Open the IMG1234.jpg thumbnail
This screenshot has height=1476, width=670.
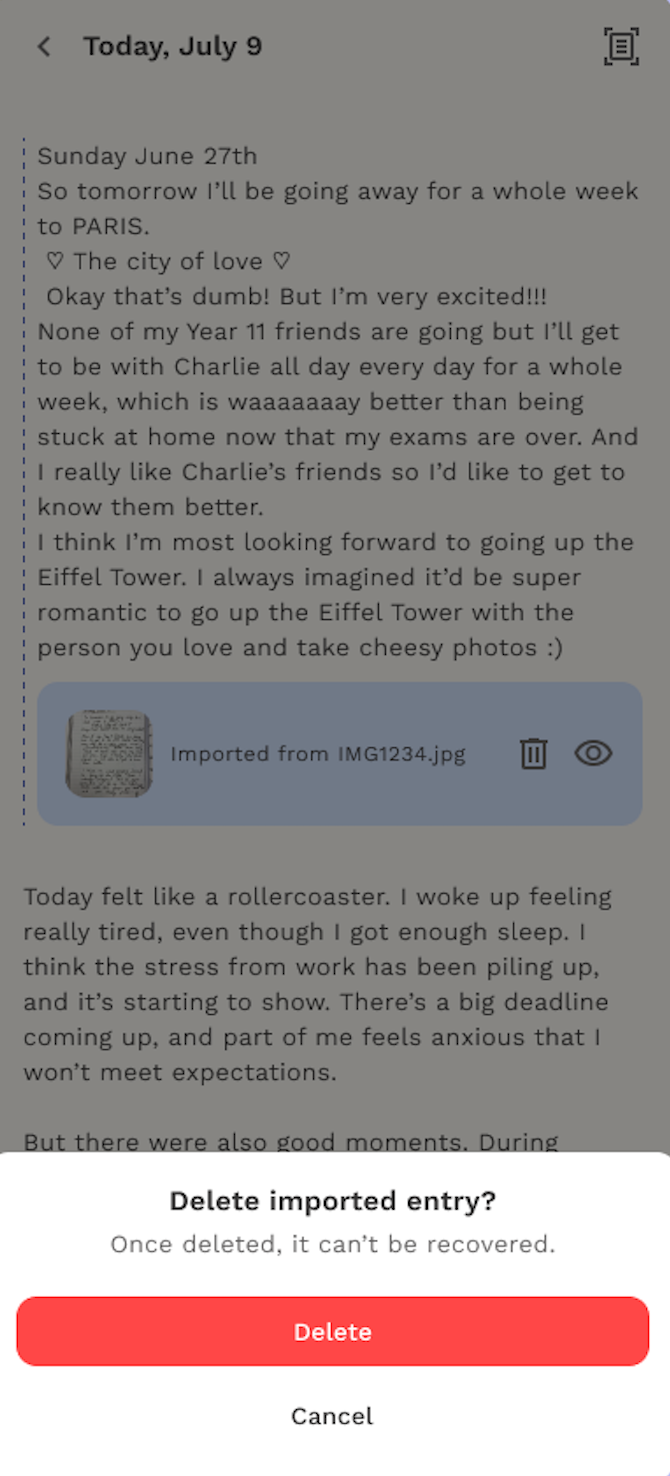tap(109, 754)
